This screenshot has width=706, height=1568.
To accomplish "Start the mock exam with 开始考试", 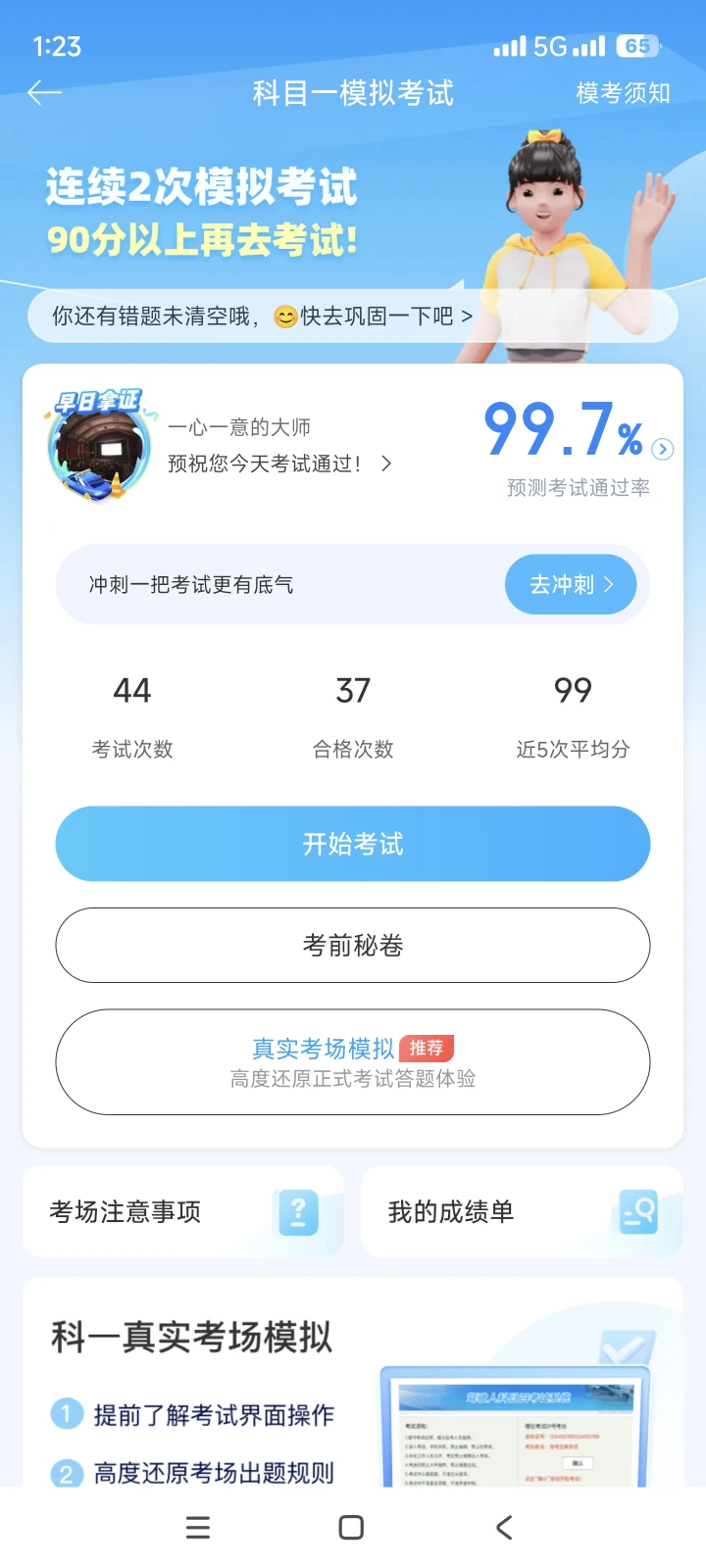I will coord(353,844).
